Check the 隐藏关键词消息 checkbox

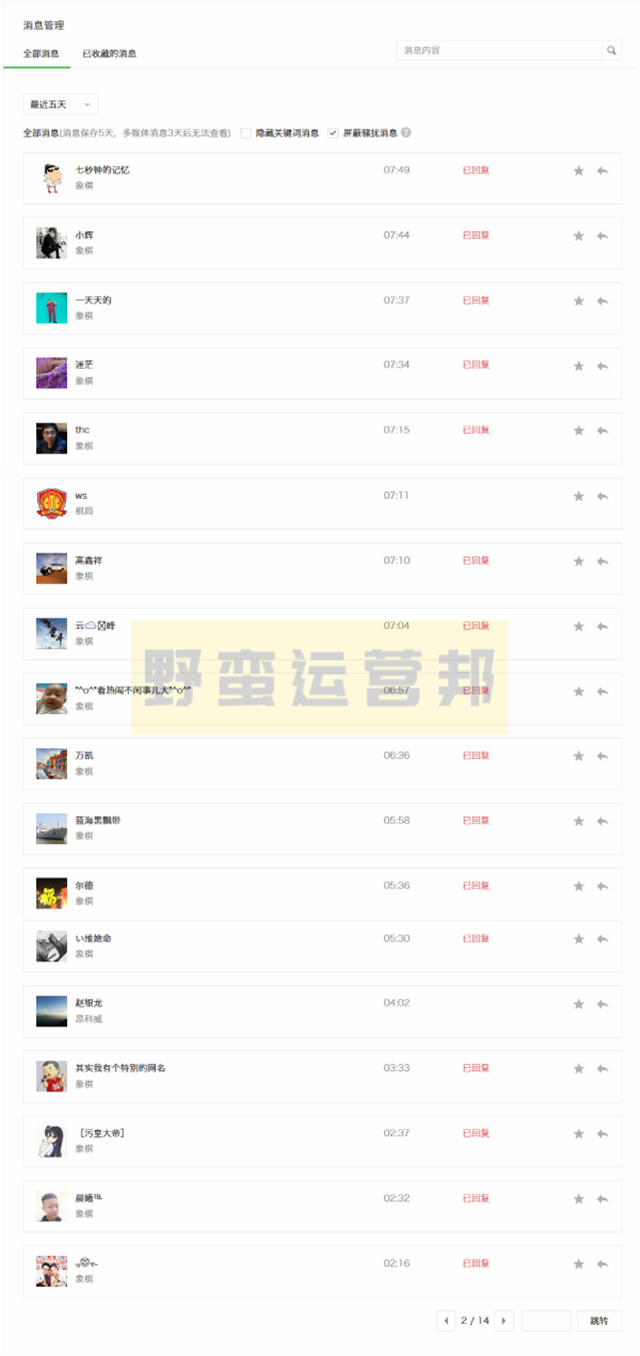[x=246, y=133]
